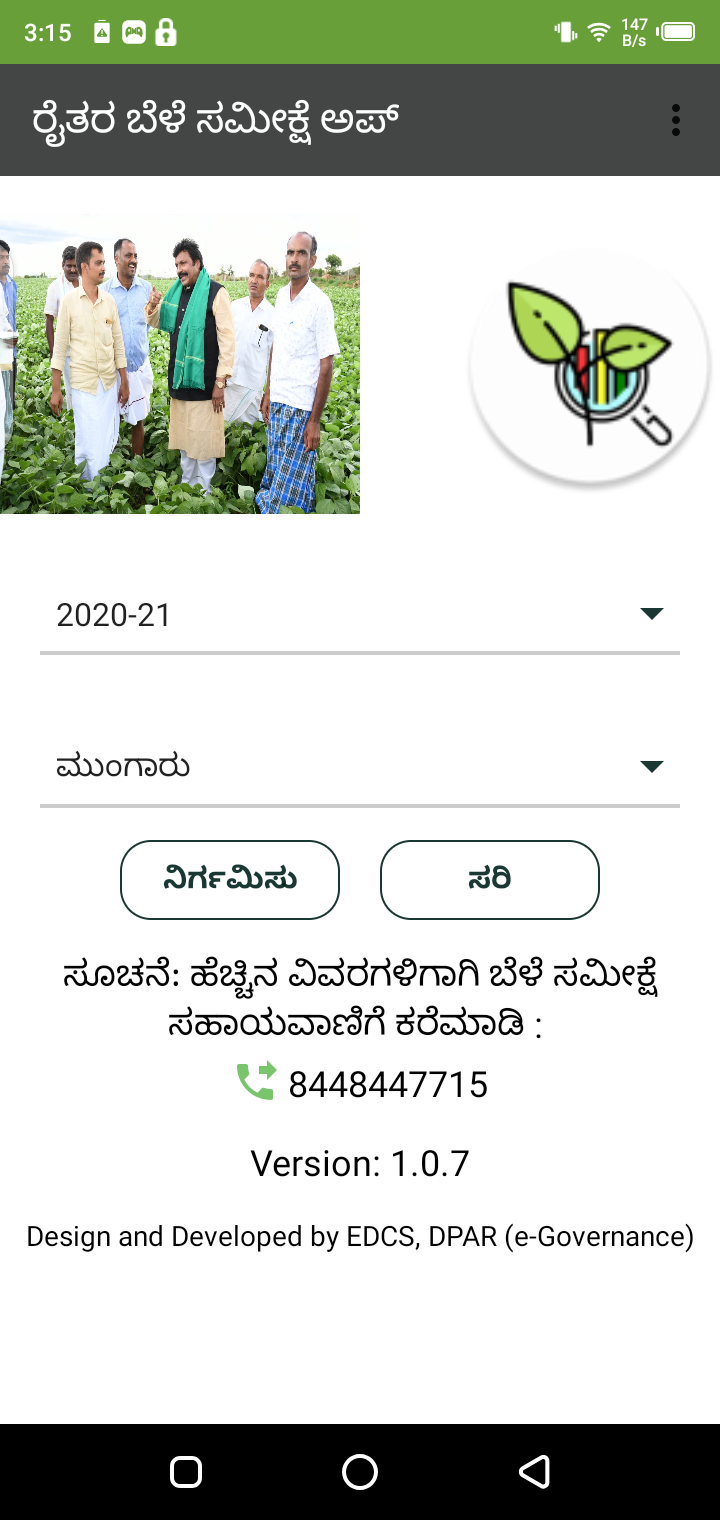Confirm with the ಸರಿ button
The width and height of the screenshot is (720, 1520).
(490, 880)
